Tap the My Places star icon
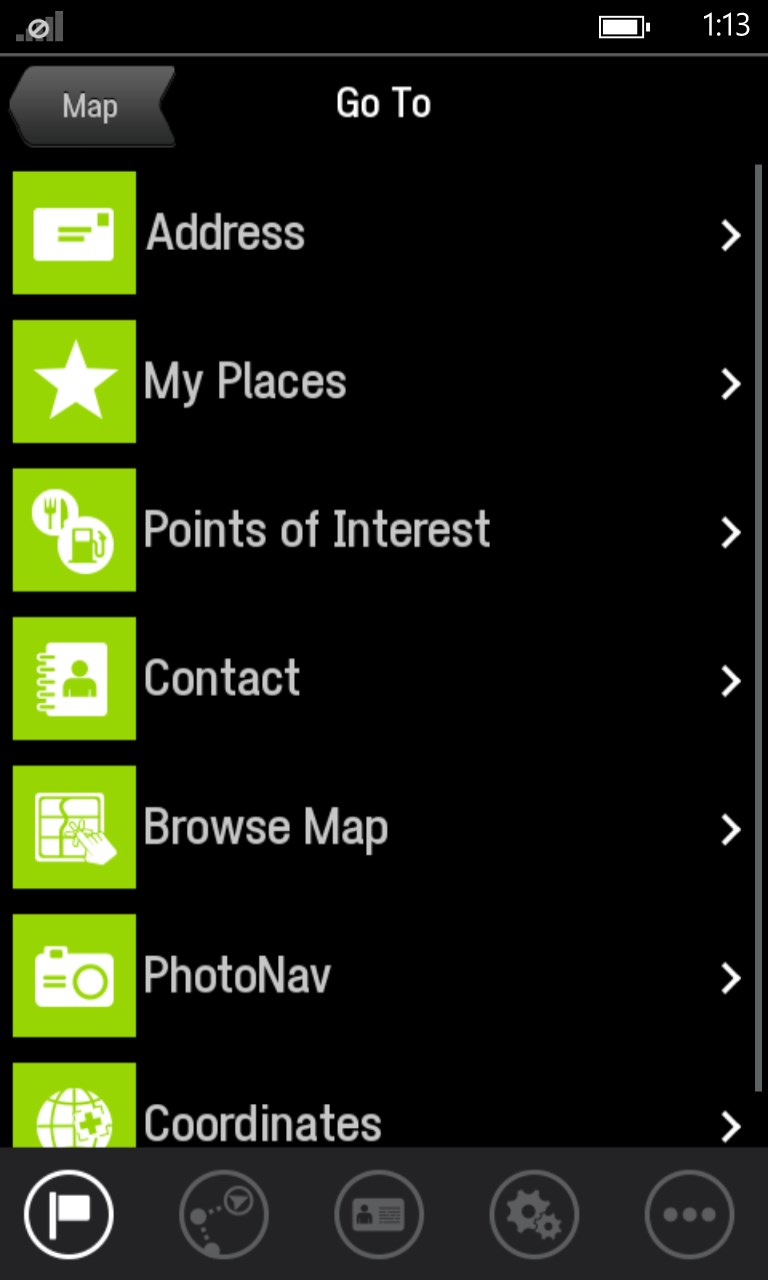 coord(74,381)
